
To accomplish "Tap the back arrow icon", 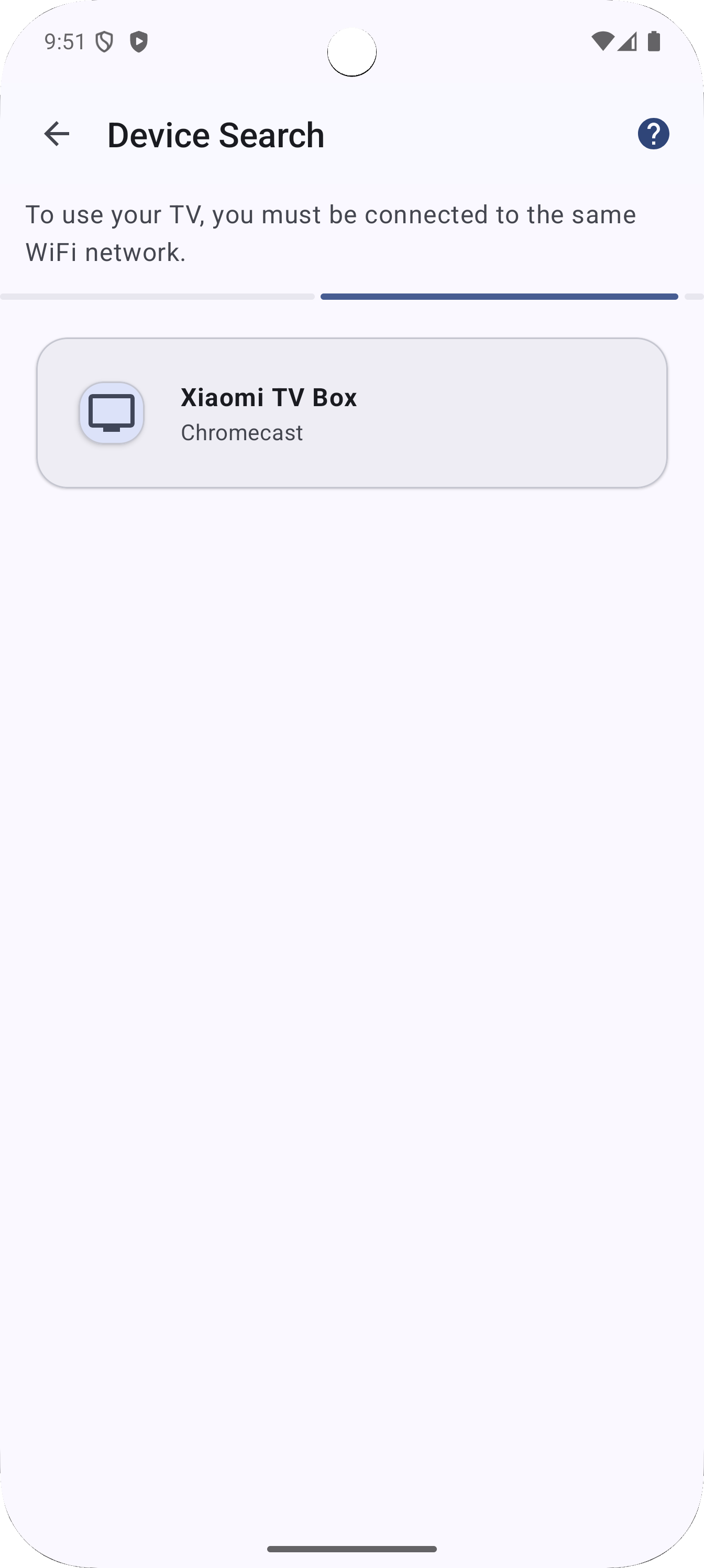I will tap(57, 135).
